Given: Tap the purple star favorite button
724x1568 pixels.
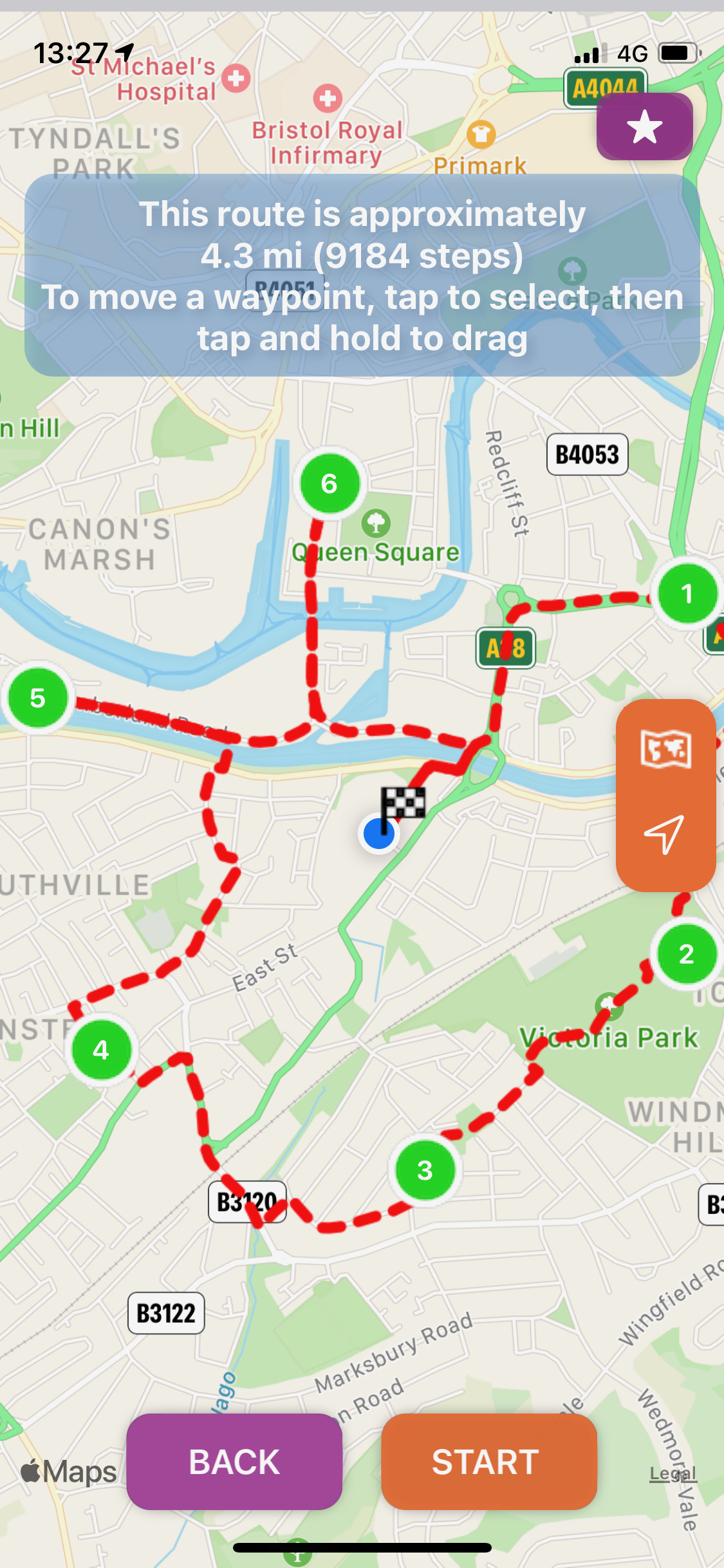Looking at the screenshot, I should tap(644, 127).
